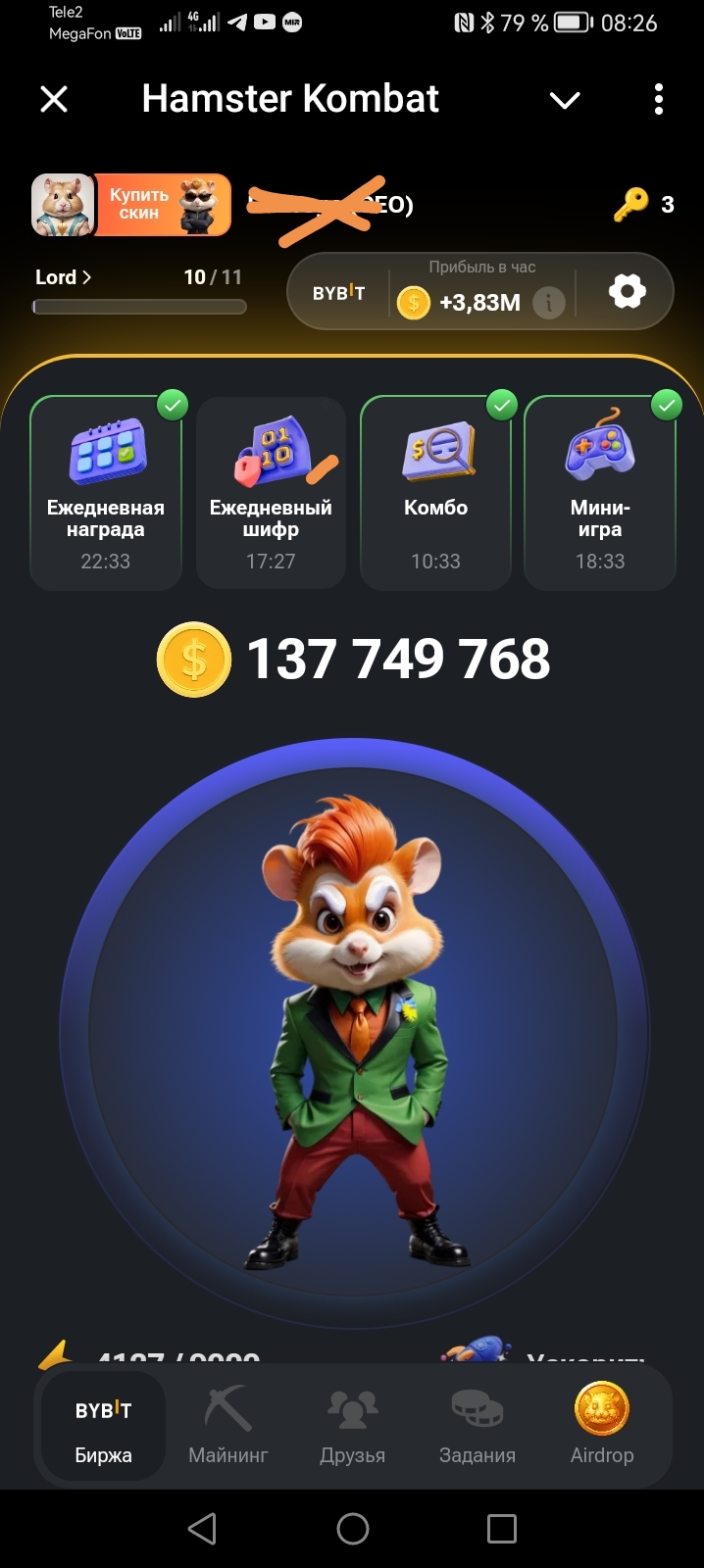Show info about Прибыль в час
This screenshot has width=704, height=1568.
pos(549,303)
